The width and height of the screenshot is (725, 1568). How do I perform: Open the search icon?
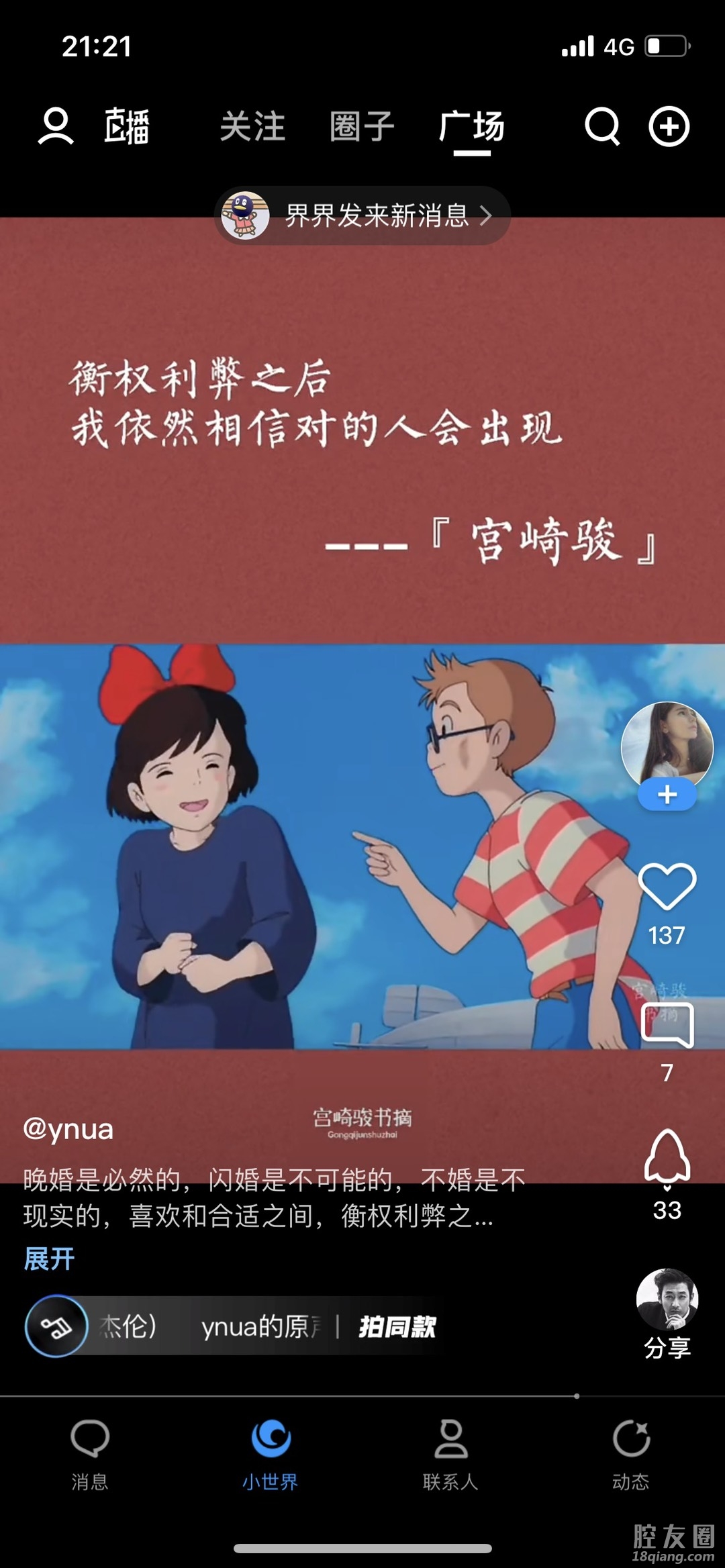[x=602, y=126]
